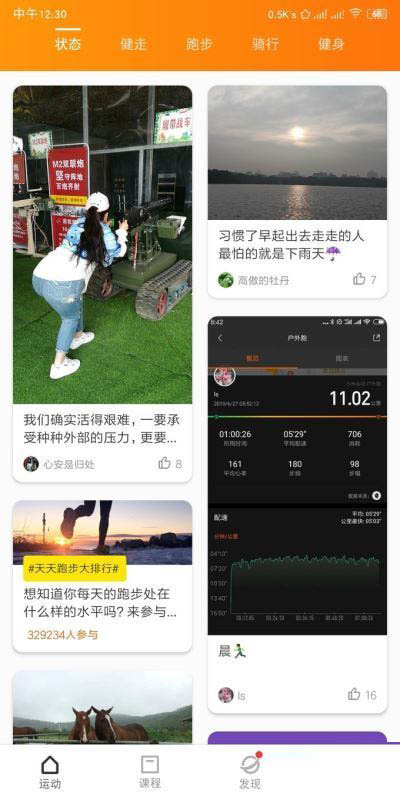The height and width of the screenshot is (800, 400).
Task: Go to the 课程 tab
Action: click(150, 772)
